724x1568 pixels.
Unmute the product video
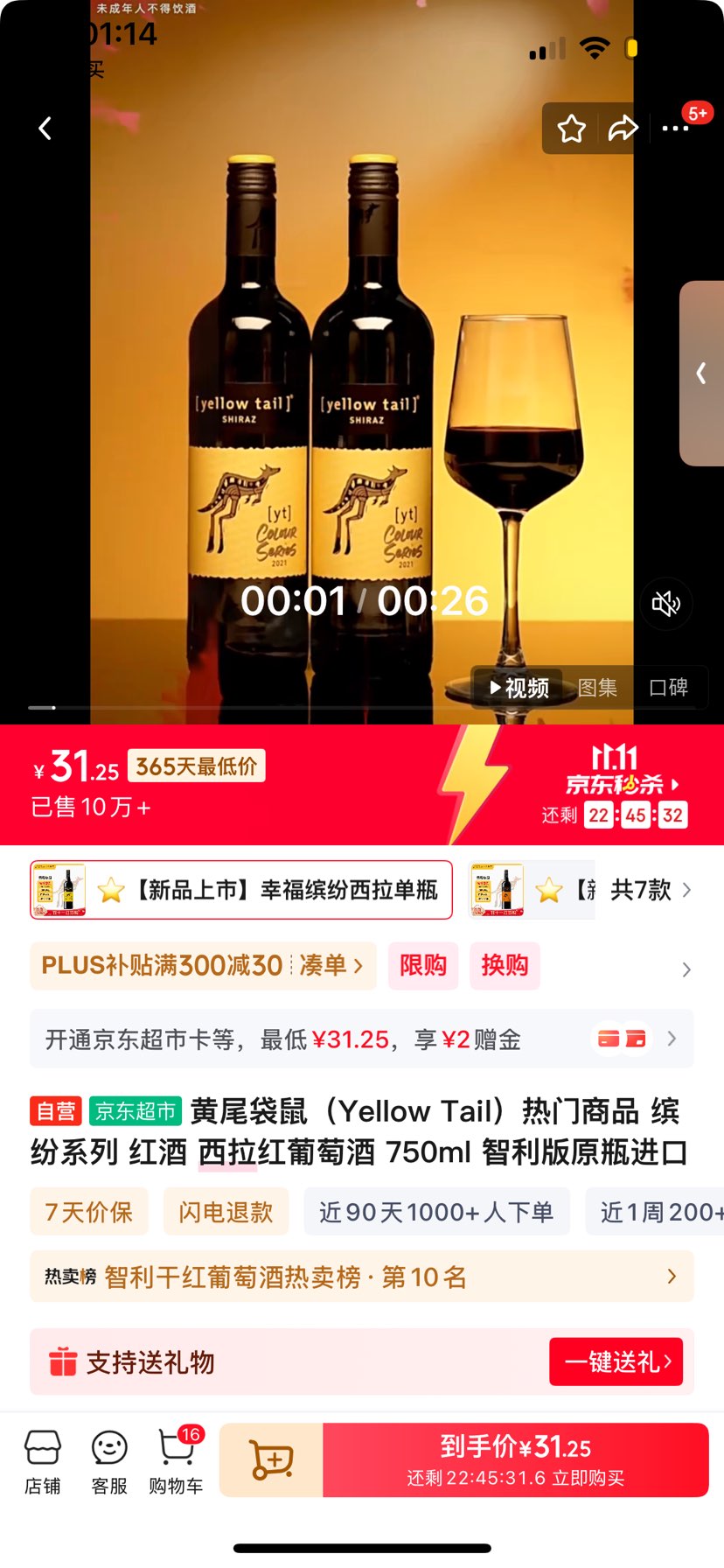(666, 604)
